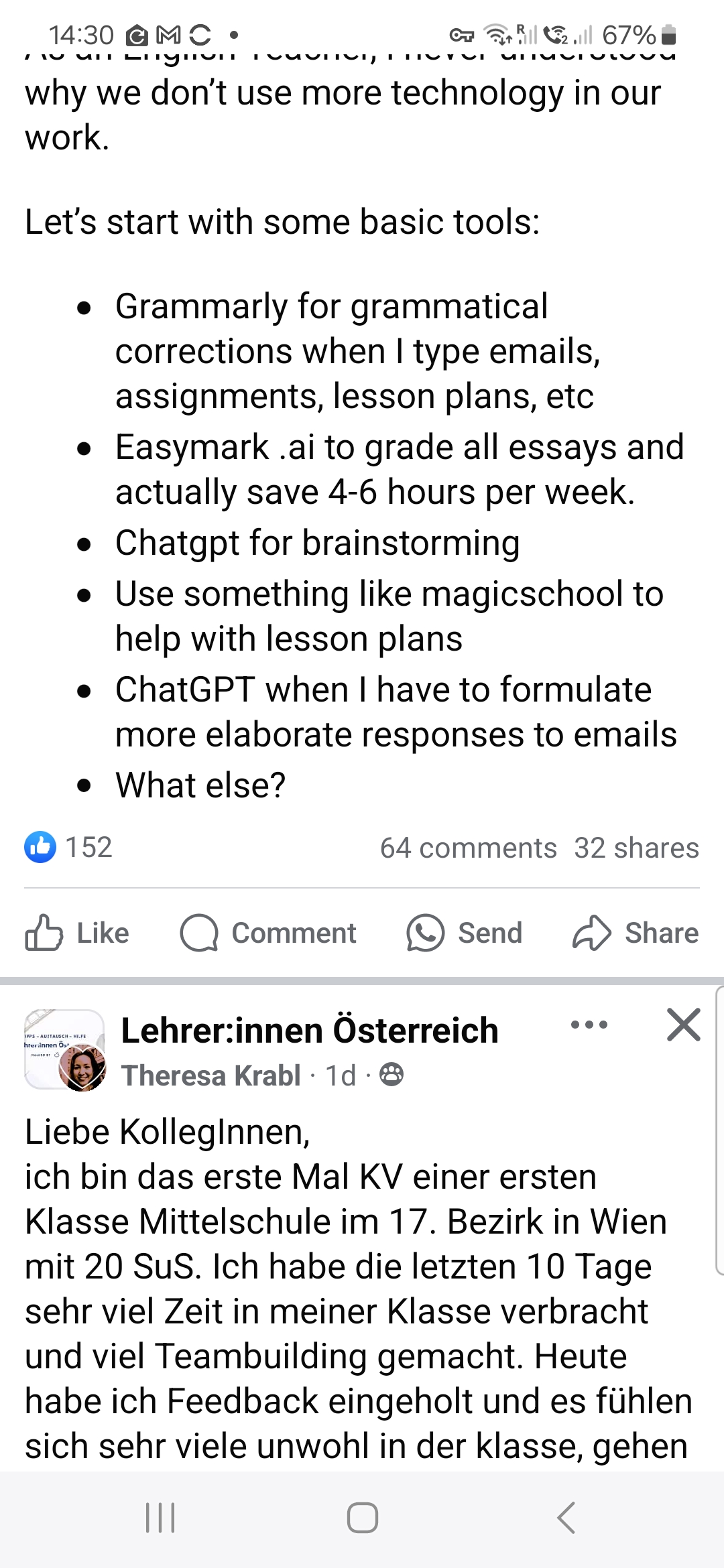Send the post via WhatsApp
Screen dimensions: 724x1568
point(464,933)
